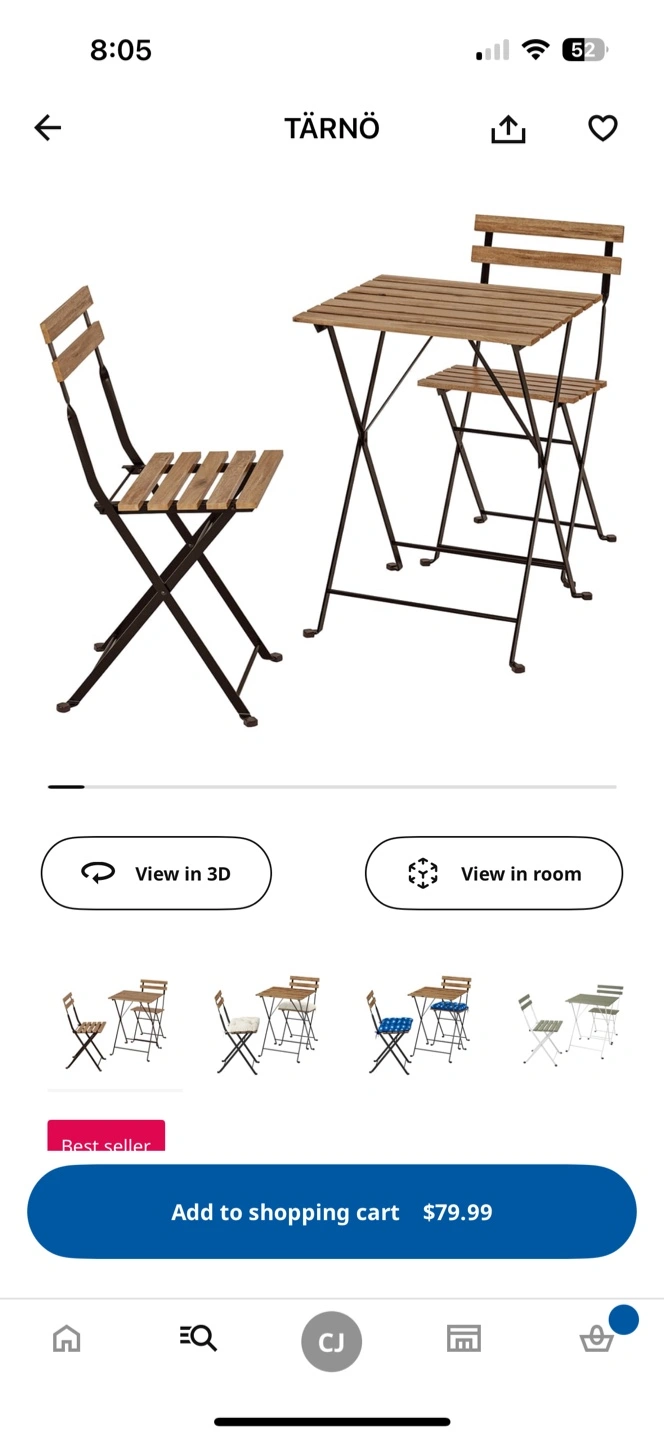
Task: Open the store tab
Action: [464, 1339]
